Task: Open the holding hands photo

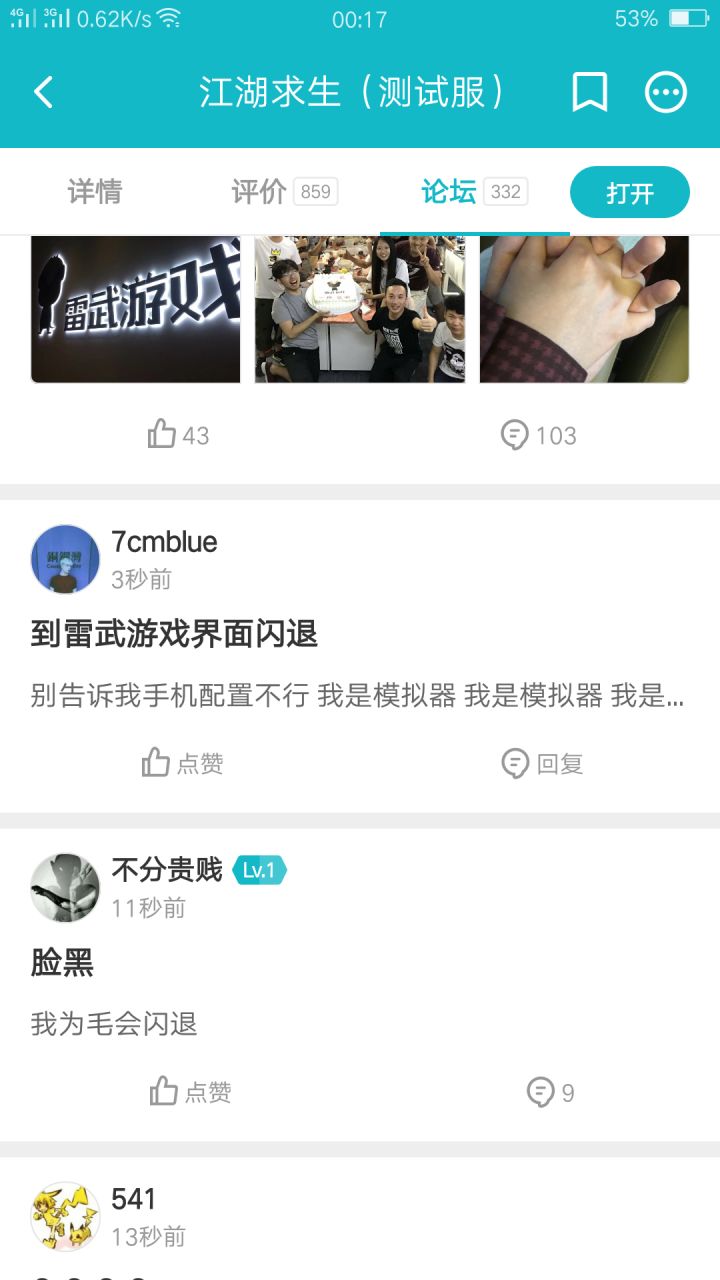Action: pyautogui.click(x=584, y=309)
